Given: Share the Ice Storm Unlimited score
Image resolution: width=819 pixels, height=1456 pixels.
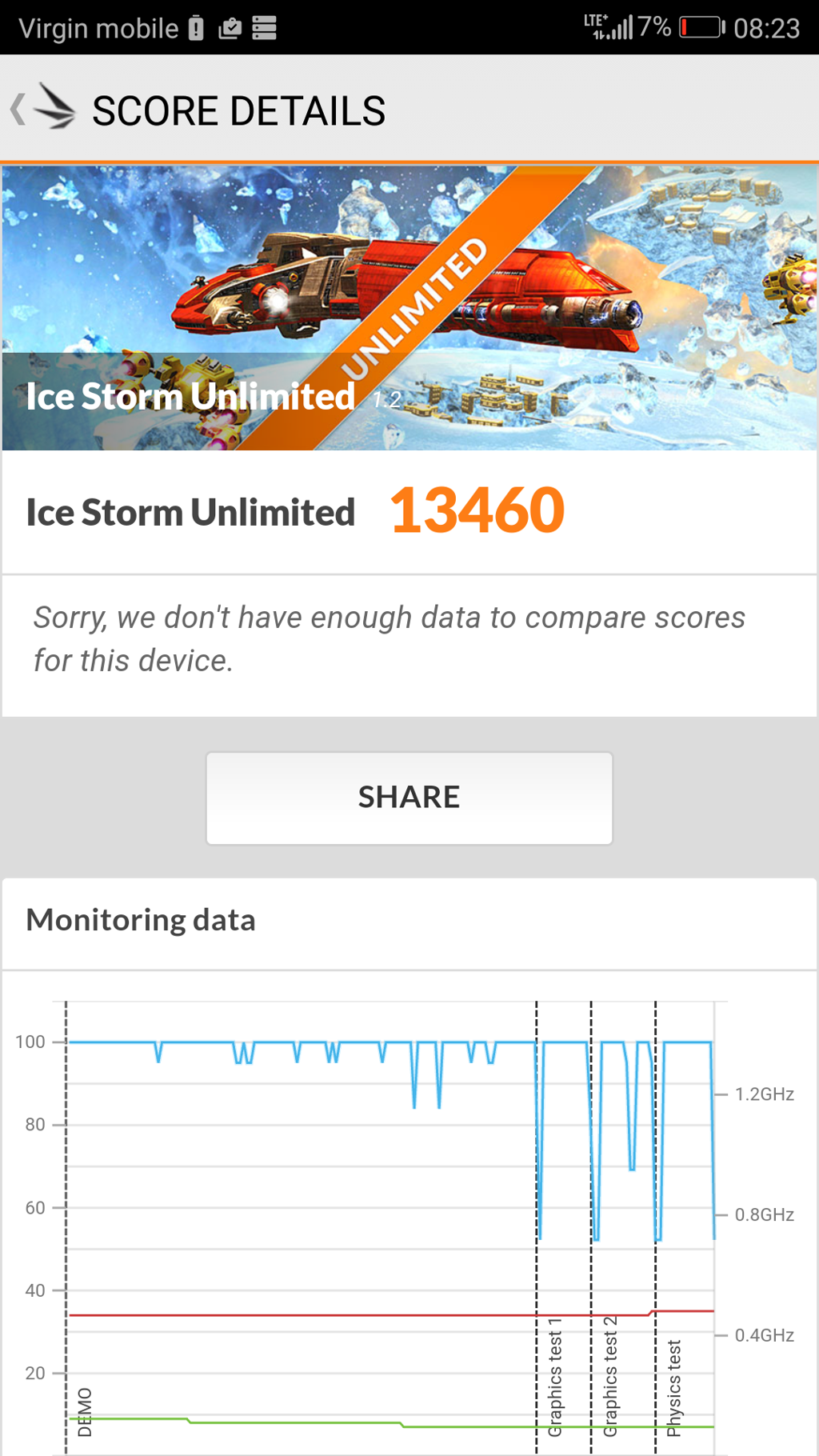Looking at the screenshot, I should [409, 798].
